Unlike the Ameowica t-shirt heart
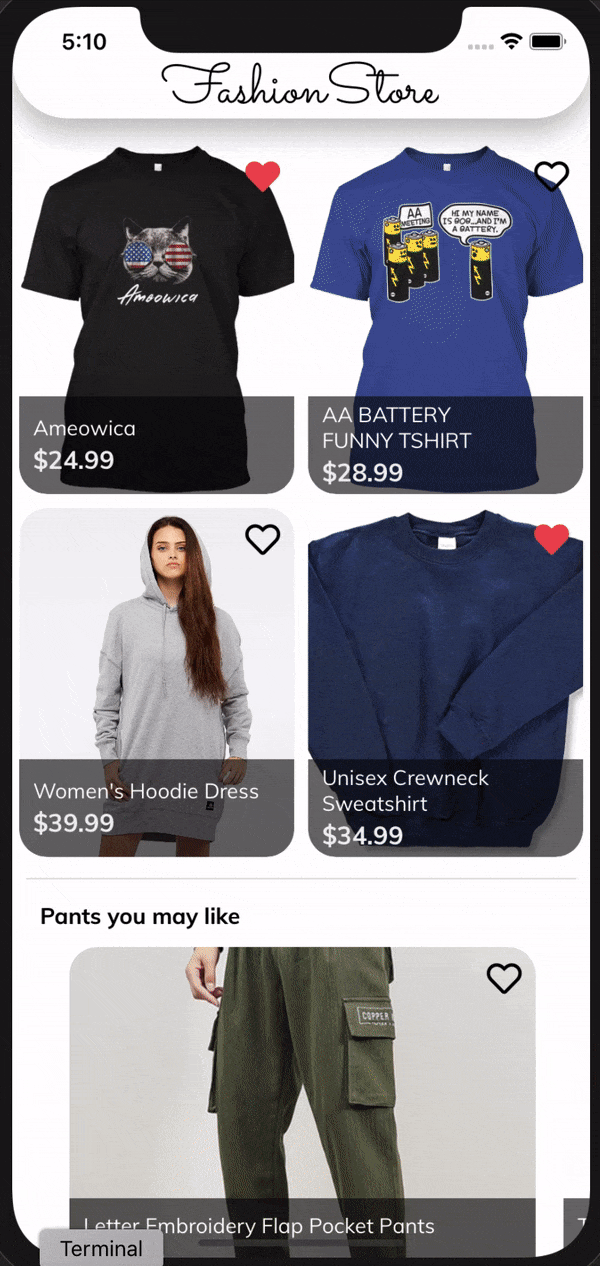Image resolution: width=600 pixels, height=1266 pixels. (x=263, y=176)
